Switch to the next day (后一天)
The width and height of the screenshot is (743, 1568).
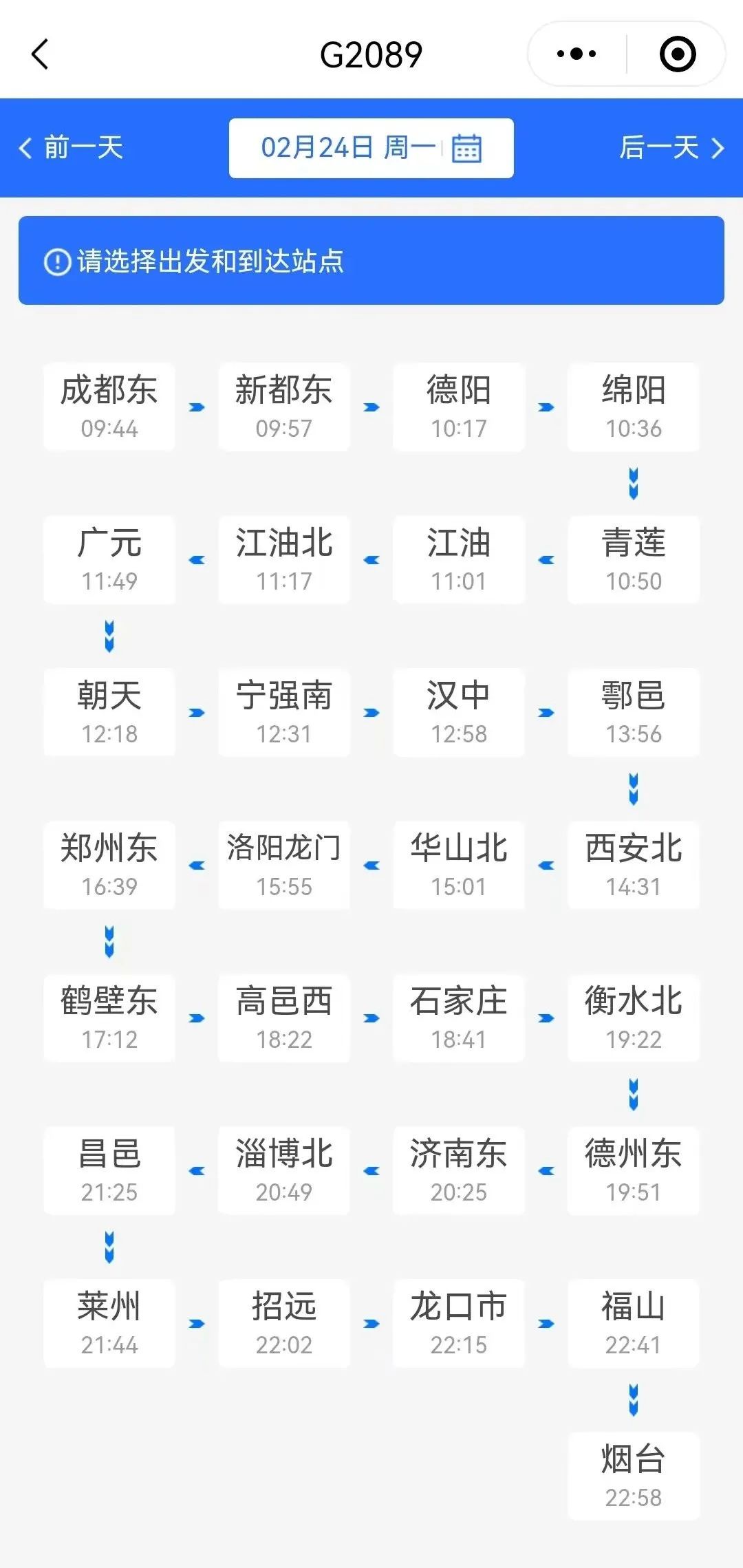[671, 147]
